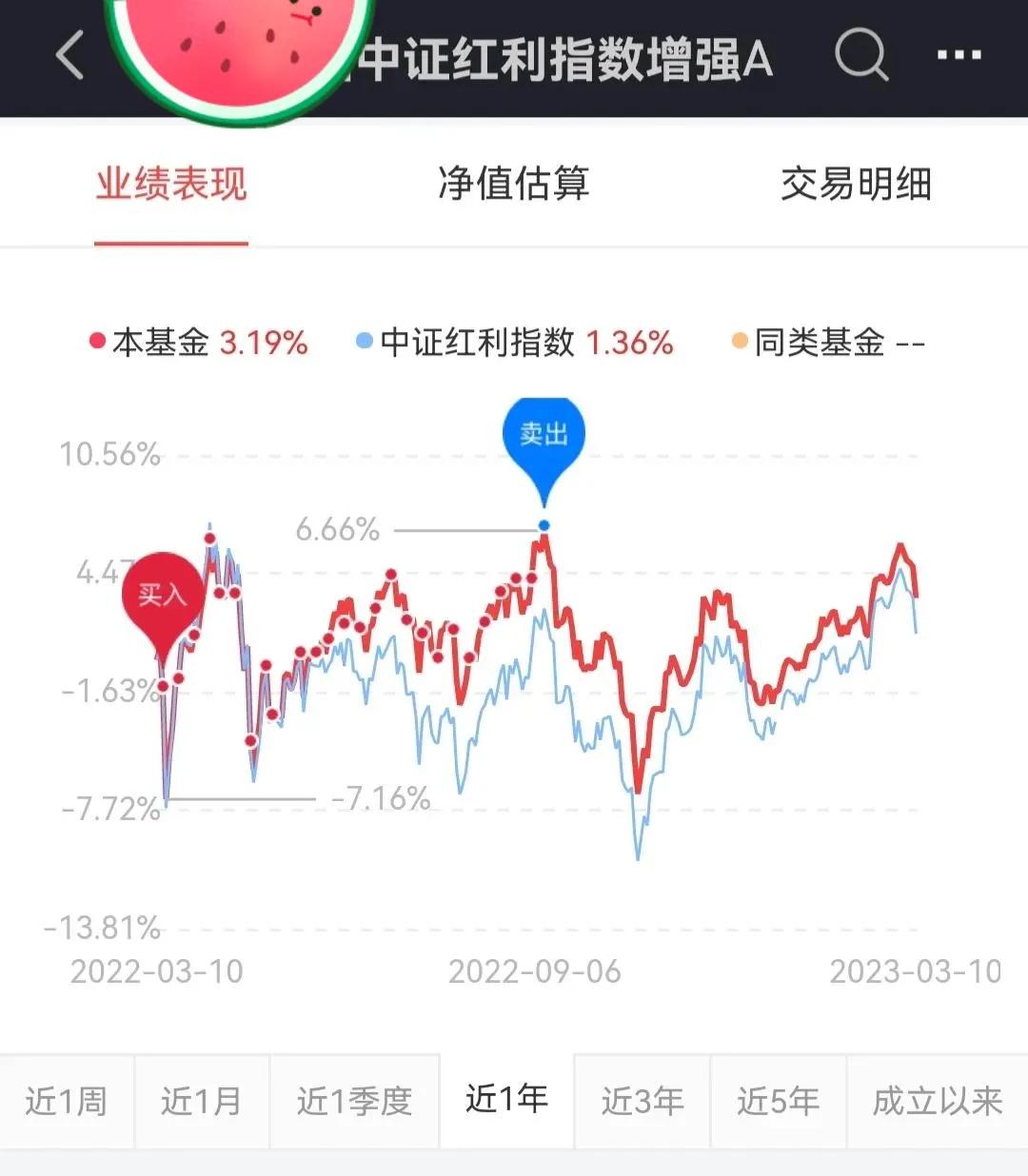Tap the 卖出 (sell) marker on the chart
The height and width of the screenshot is (1176, 1028).
(x=544, y=433)
